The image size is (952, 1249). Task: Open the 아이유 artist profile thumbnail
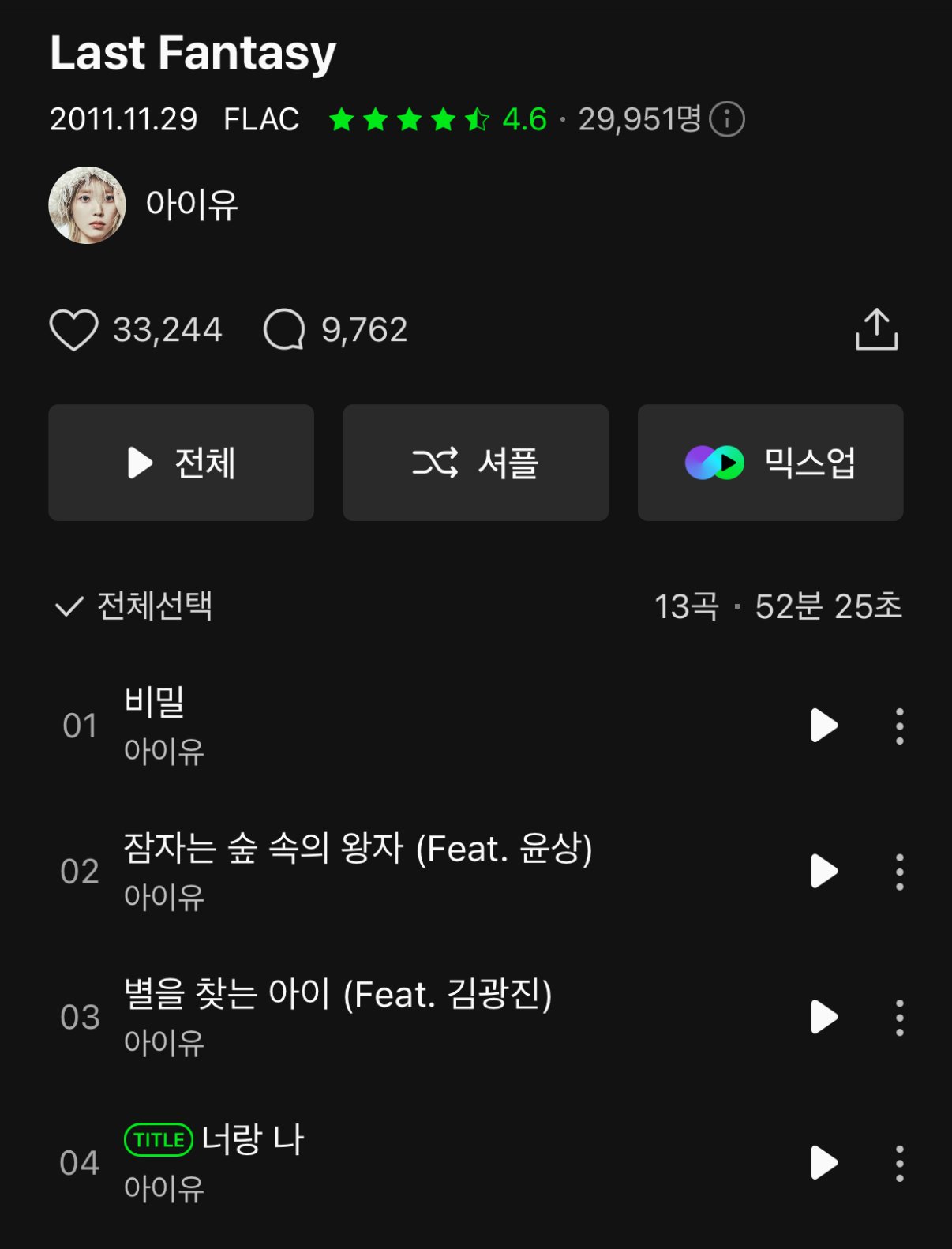click(88, 204)
